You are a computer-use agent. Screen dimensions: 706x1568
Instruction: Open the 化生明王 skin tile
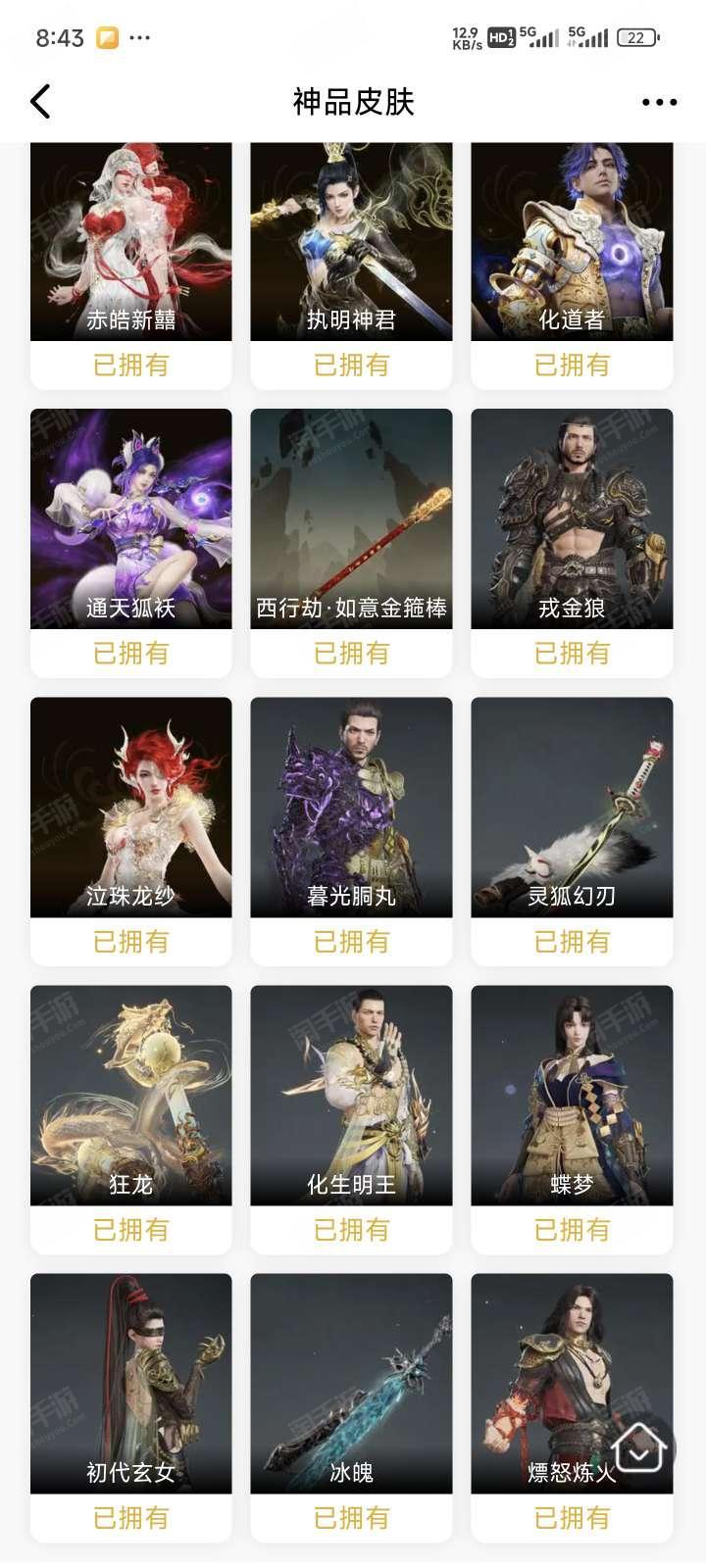coord(351,1119)
